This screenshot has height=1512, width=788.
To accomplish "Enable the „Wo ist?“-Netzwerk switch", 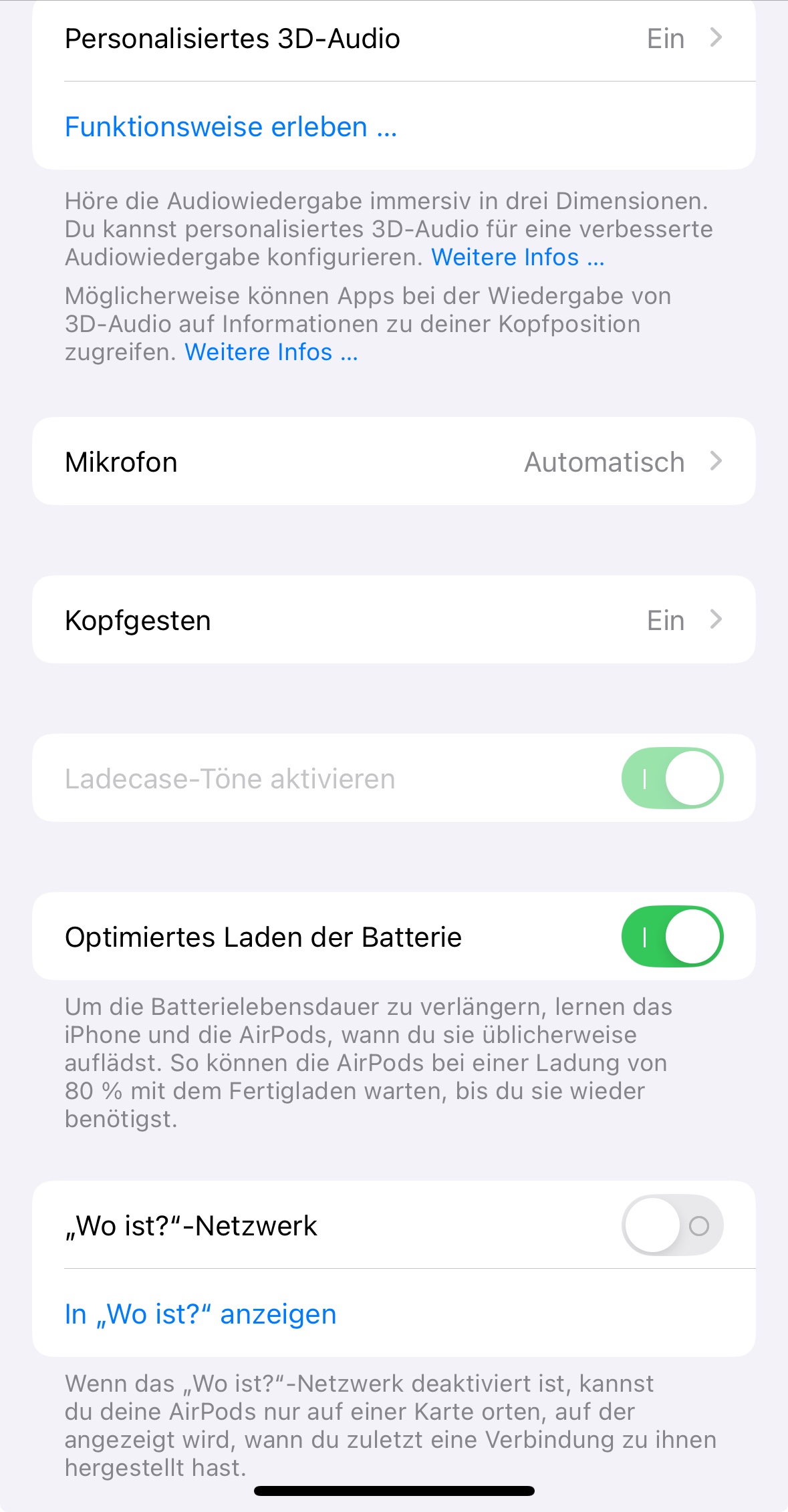I will [x=672, y=1226].
